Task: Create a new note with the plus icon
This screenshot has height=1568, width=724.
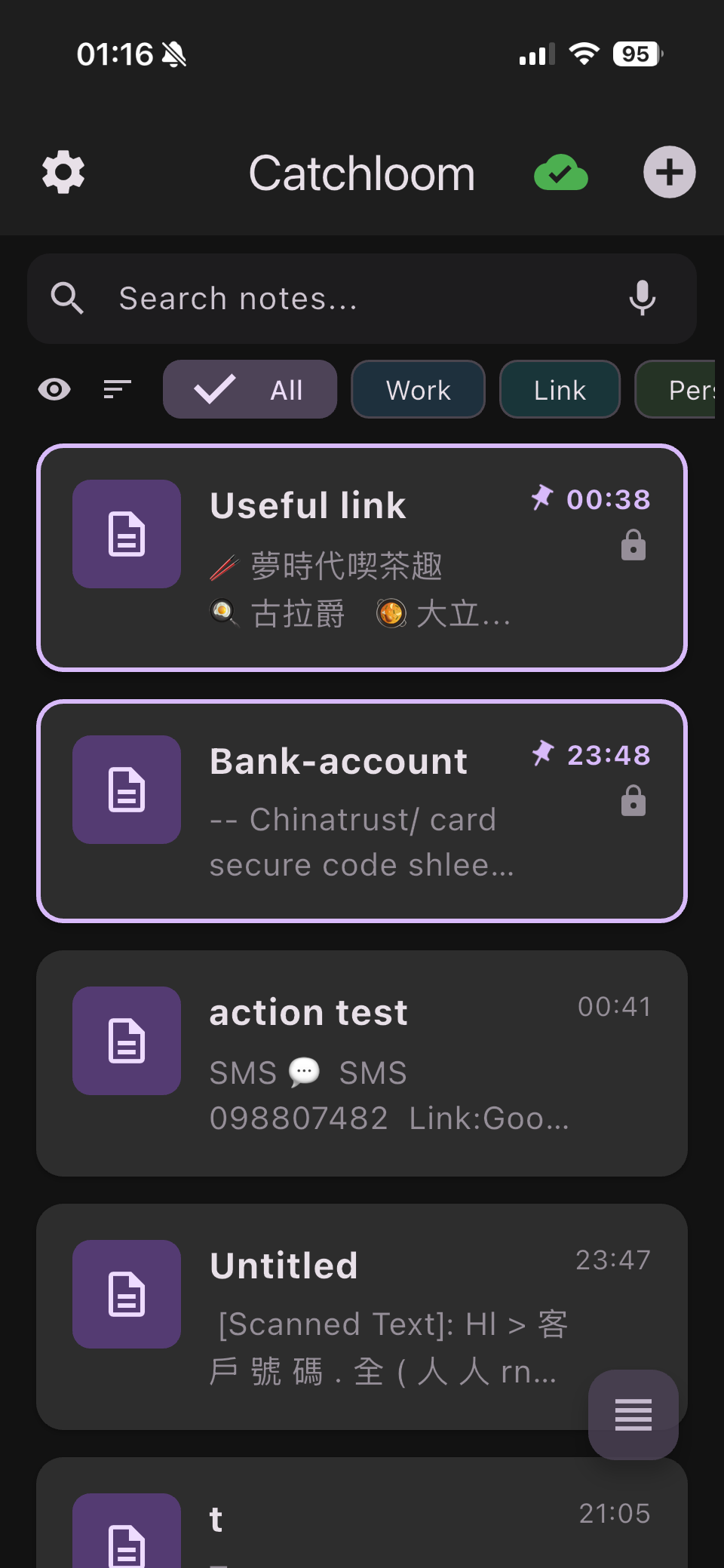Action: click(x=669, y=172)
